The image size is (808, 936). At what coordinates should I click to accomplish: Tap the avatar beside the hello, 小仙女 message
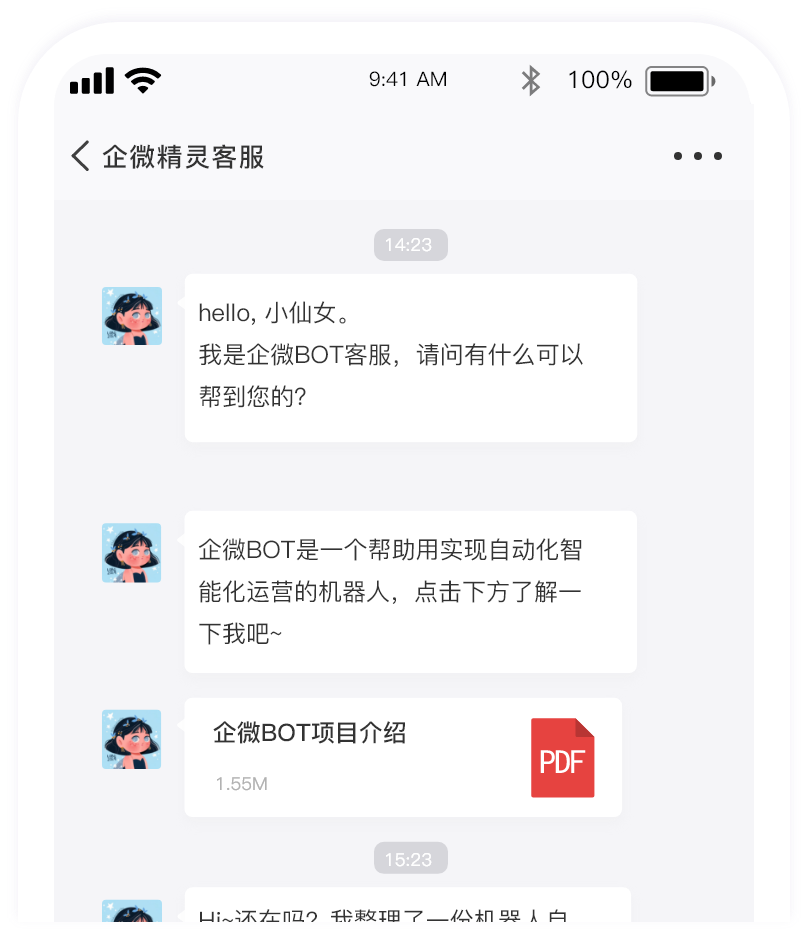point(132,316)
